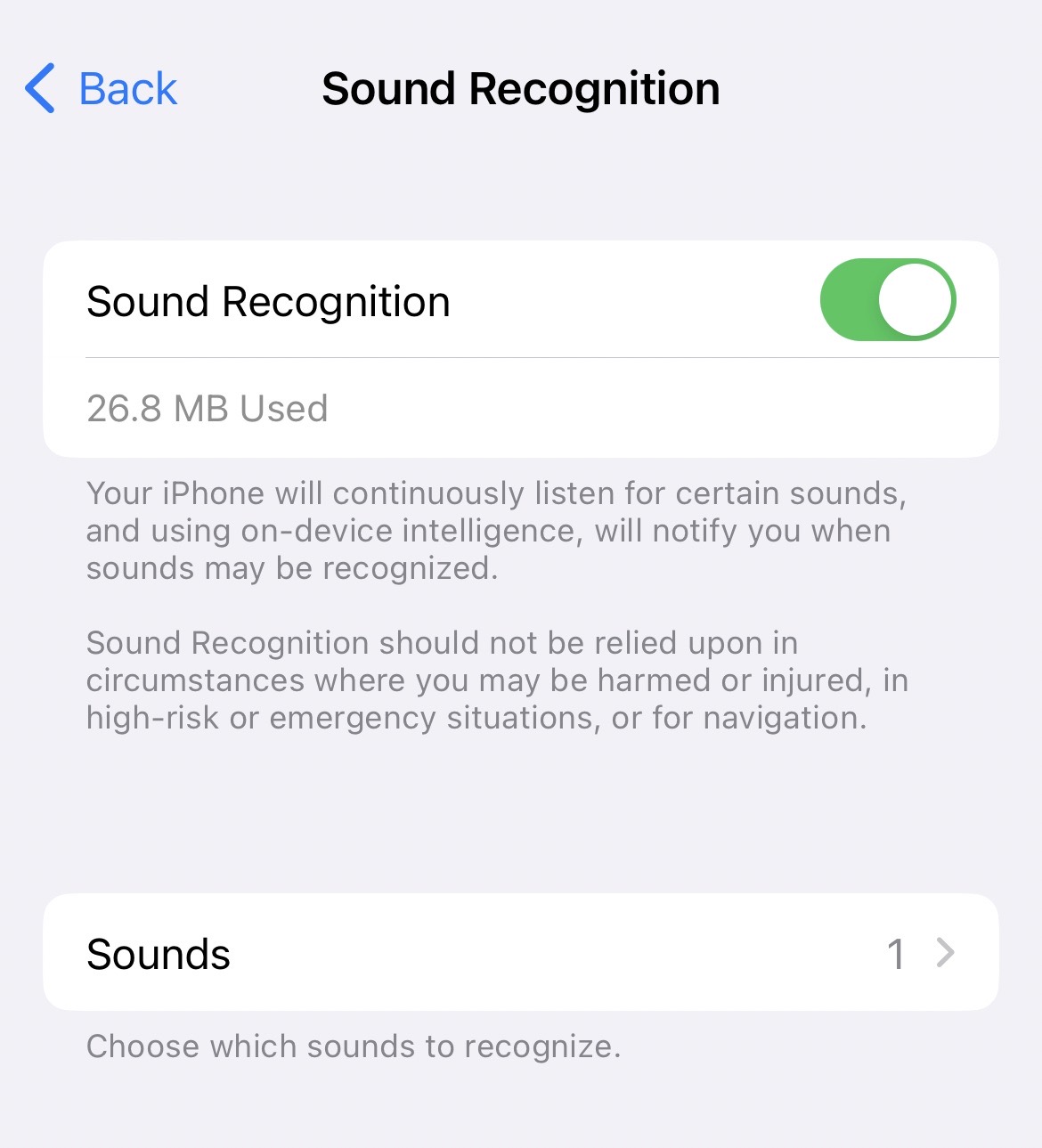
Task: Go back to the previous settings page
Action: [x=102, y=89]
